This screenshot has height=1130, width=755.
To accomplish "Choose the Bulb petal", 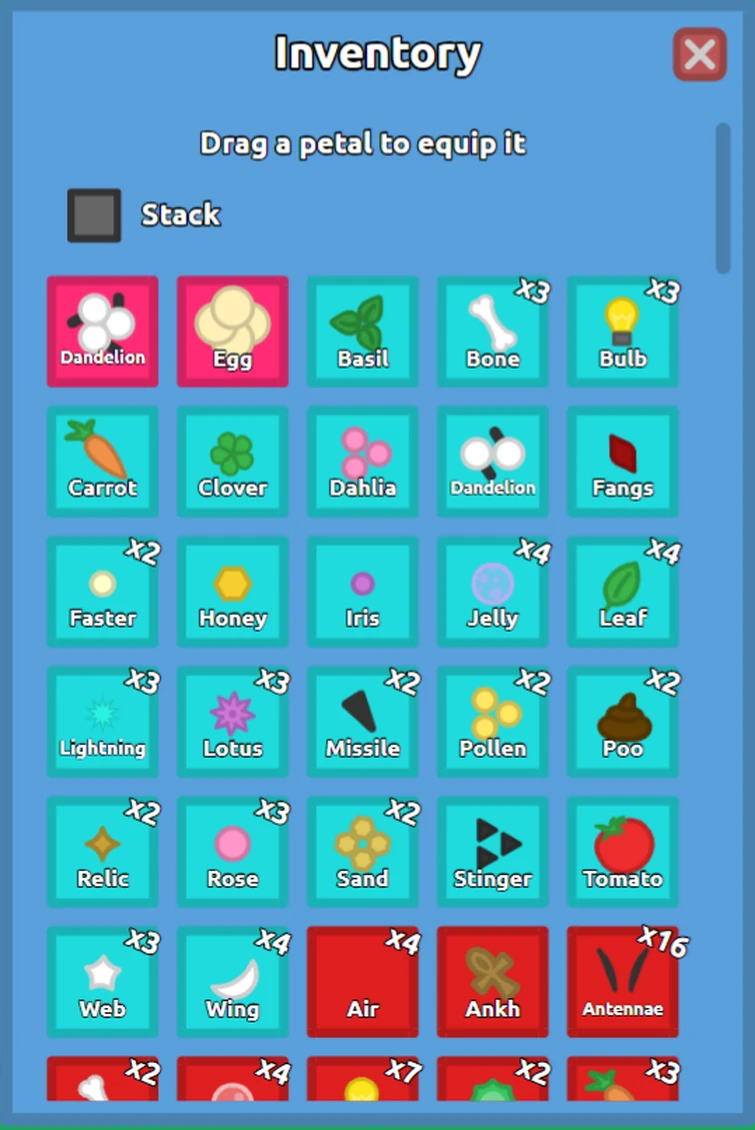I will coord(623,331).
